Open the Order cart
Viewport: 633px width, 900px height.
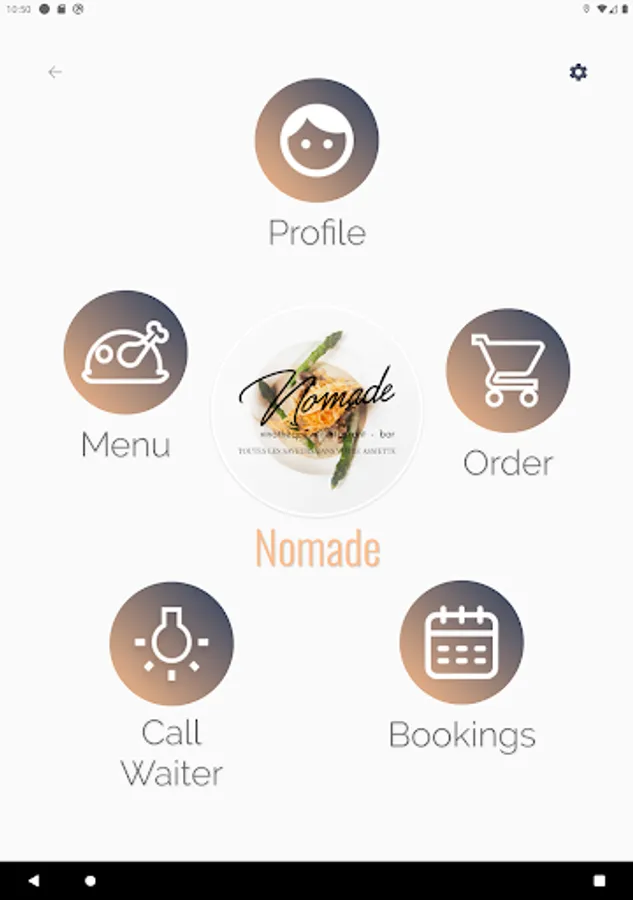point(508,370)
